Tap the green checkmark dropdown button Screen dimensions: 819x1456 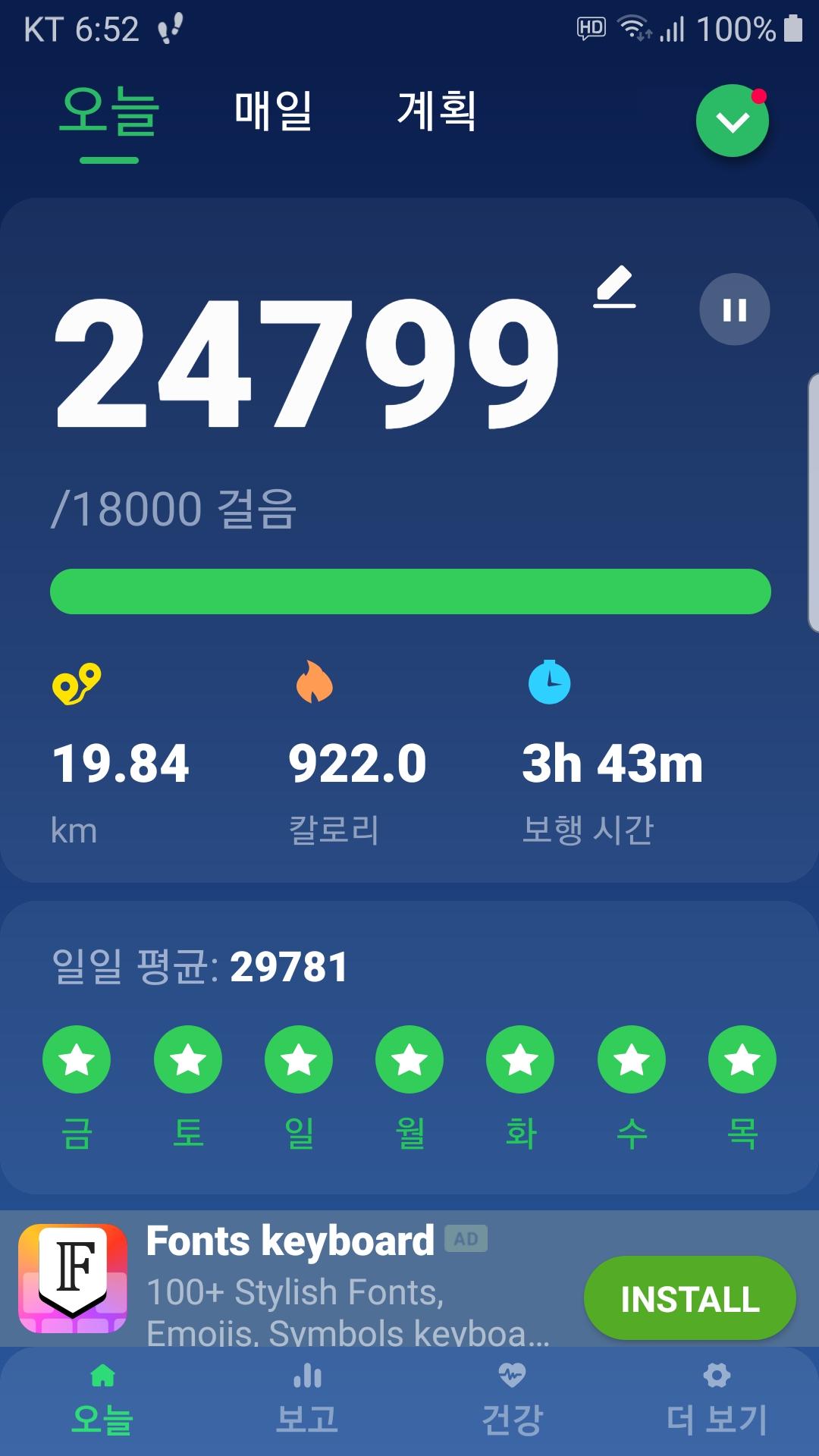pos(732,121)
